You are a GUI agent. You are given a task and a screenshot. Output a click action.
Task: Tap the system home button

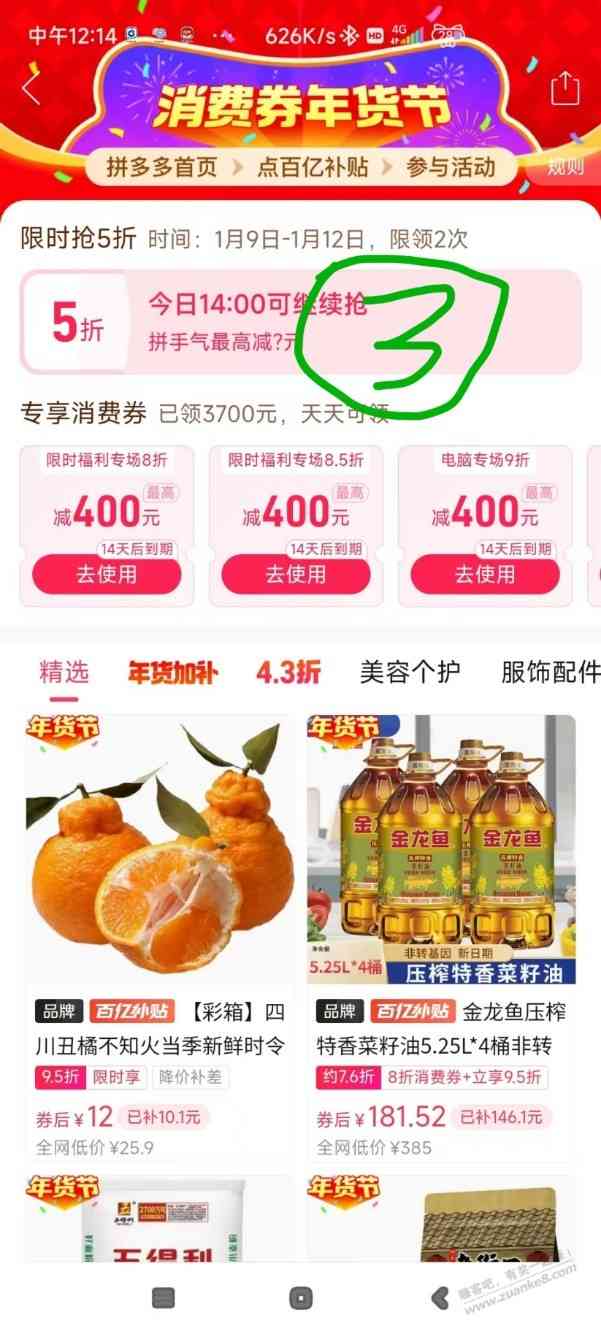[x=300, y=1298]
